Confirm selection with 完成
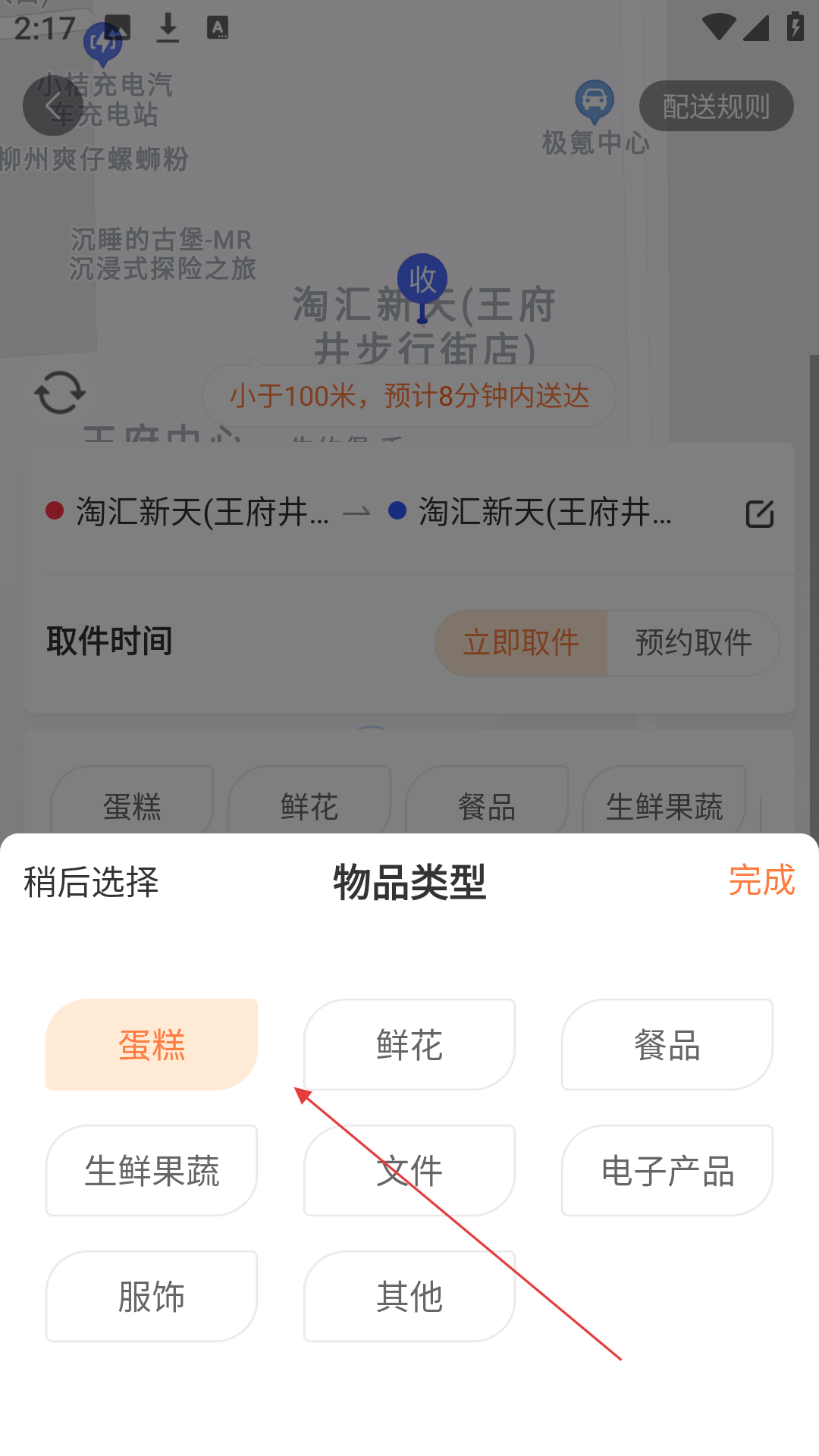 pos(761,880)
